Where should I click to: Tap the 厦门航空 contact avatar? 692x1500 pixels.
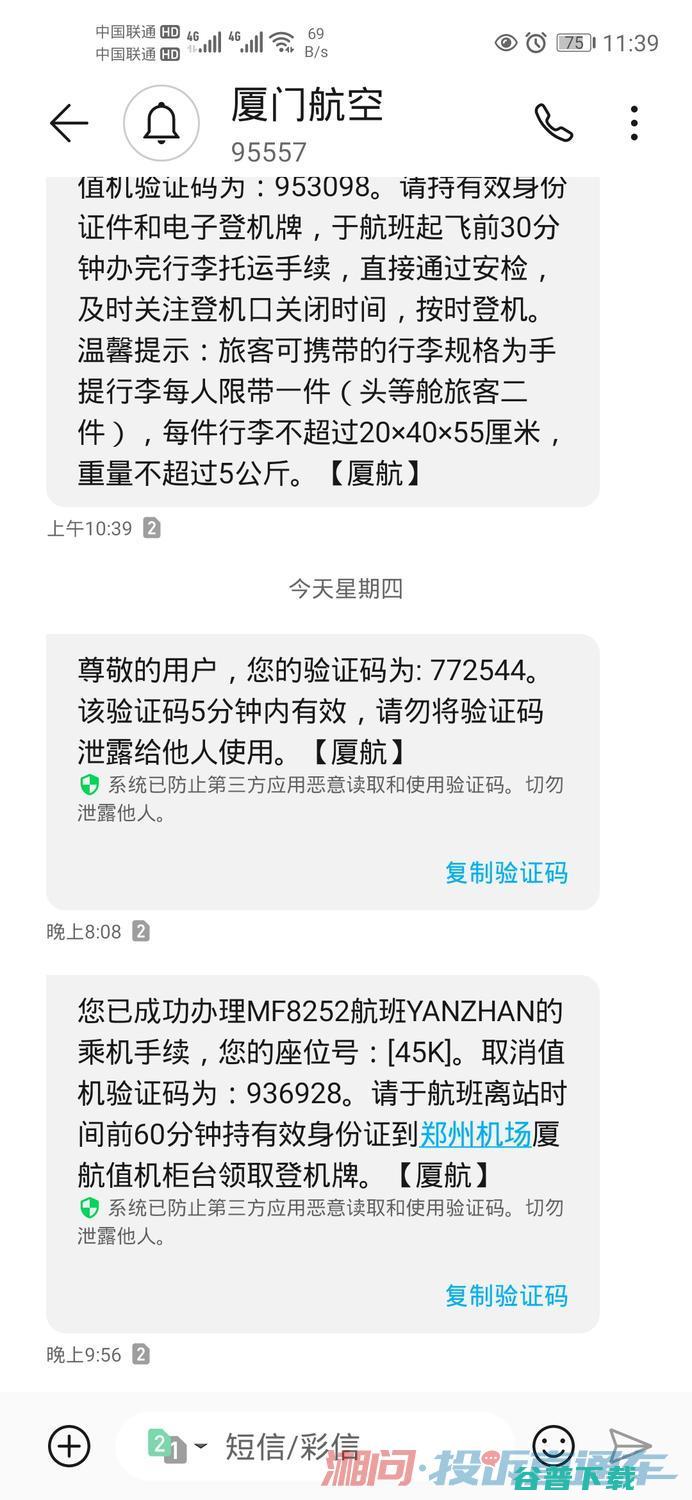click(161, 123)
